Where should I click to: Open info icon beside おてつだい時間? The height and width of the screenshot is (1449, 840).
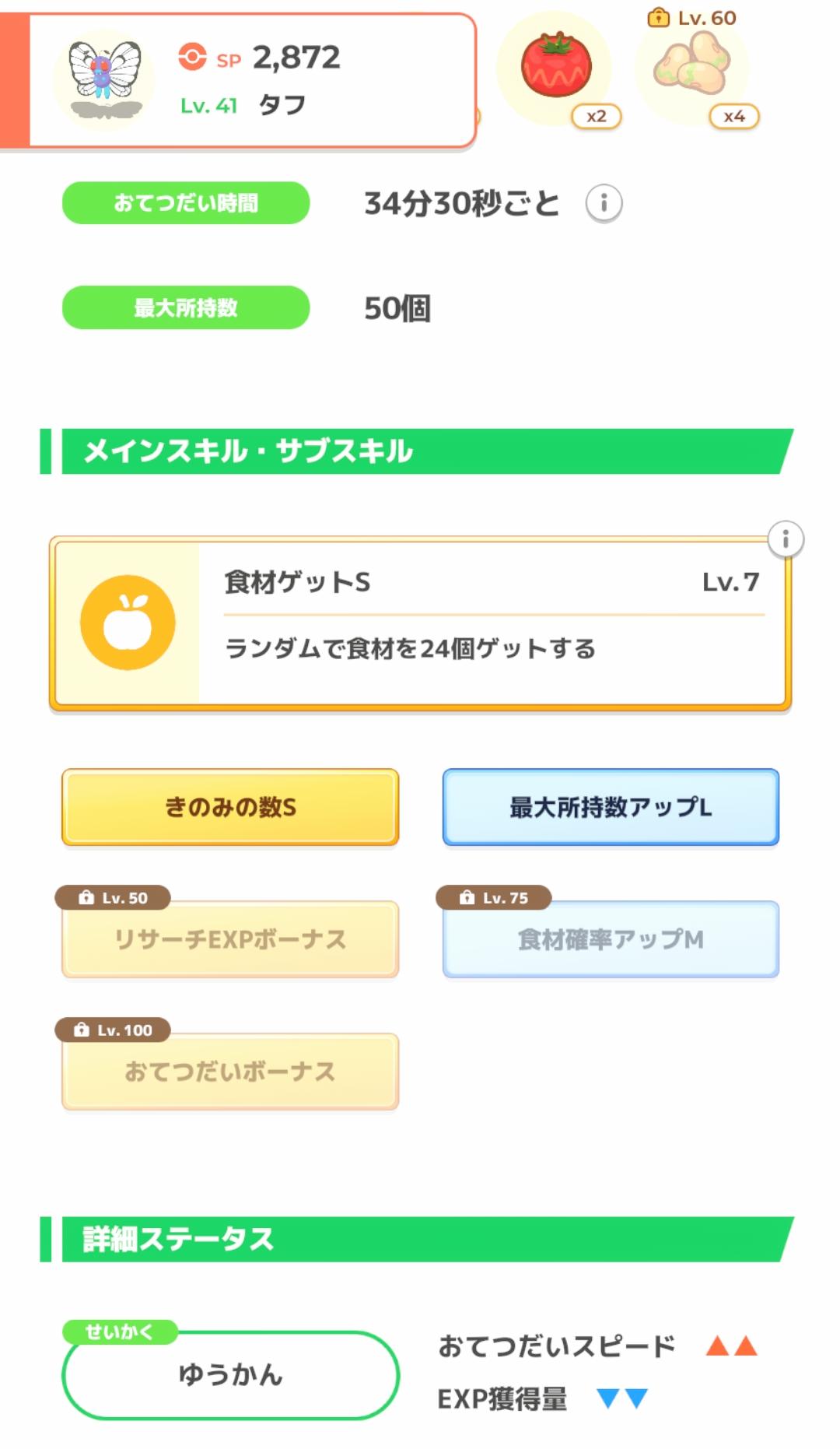604,204
